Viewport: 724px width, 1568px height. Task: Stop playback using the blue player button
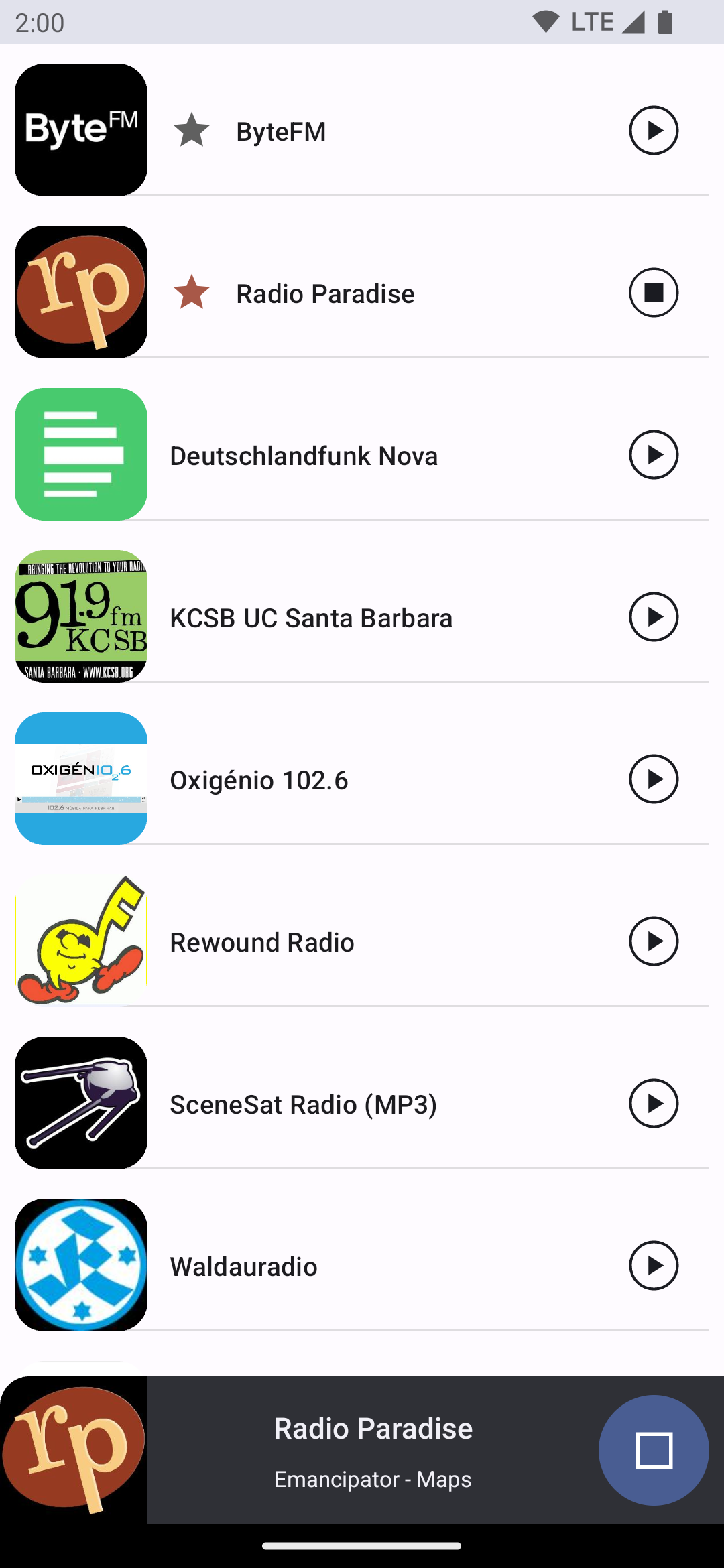click(x=654, y=1450)
